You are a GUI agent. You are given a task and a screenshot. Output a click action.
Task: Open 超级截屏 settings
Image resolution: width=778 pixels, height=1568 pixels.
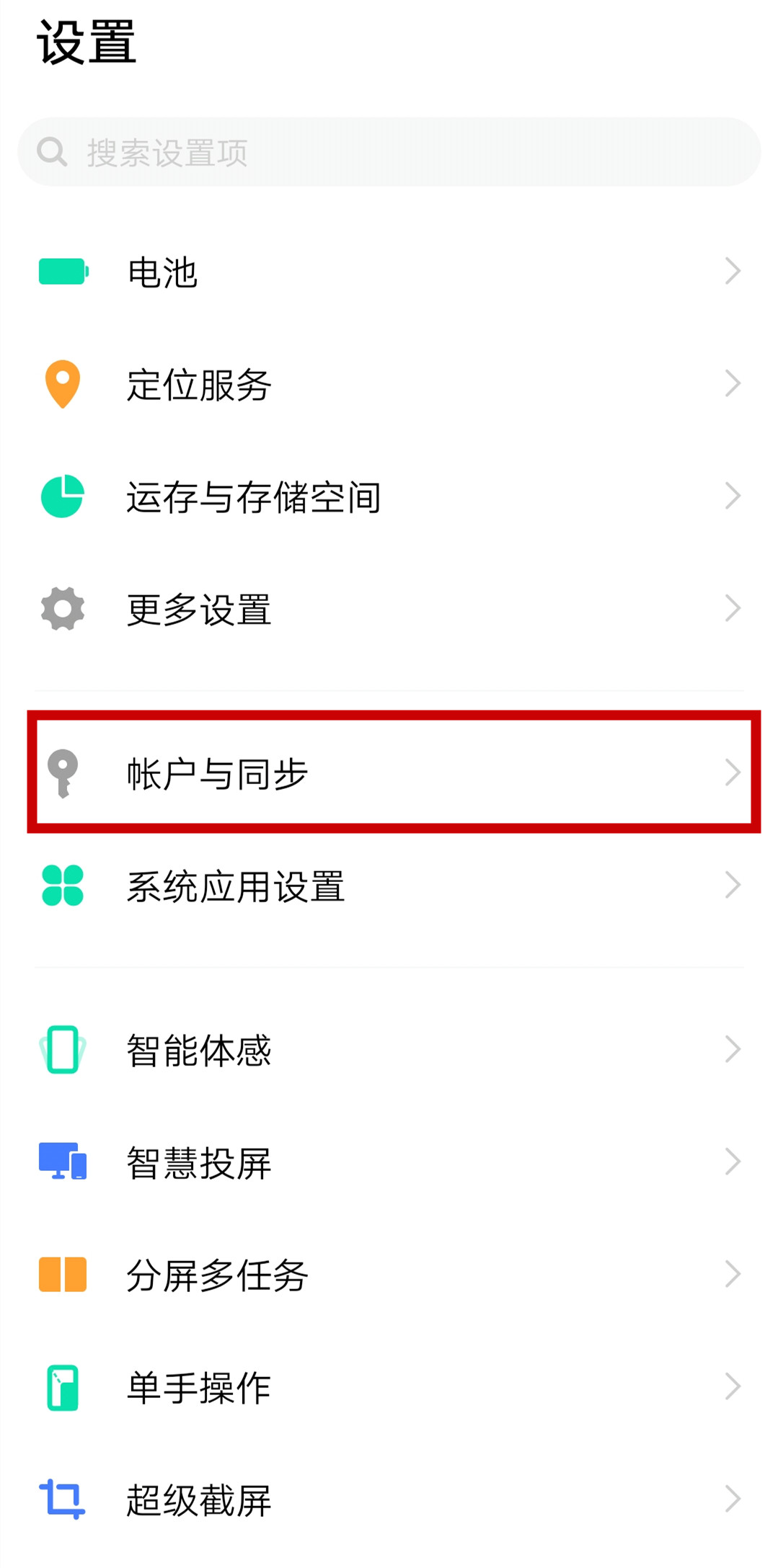(x=389, y=1499)
